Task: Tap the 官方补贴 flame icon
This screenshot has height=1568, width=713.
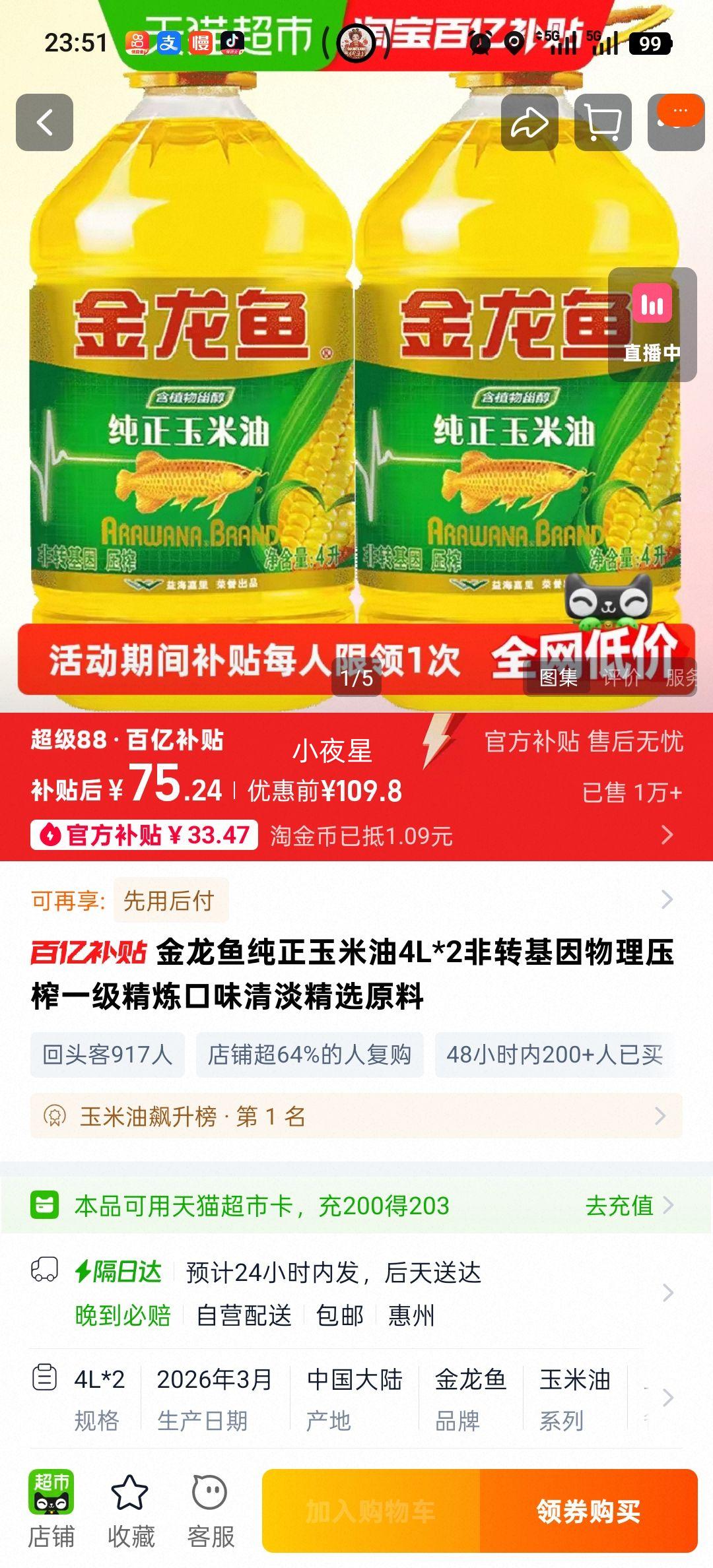Action: [x=53, y=835]
